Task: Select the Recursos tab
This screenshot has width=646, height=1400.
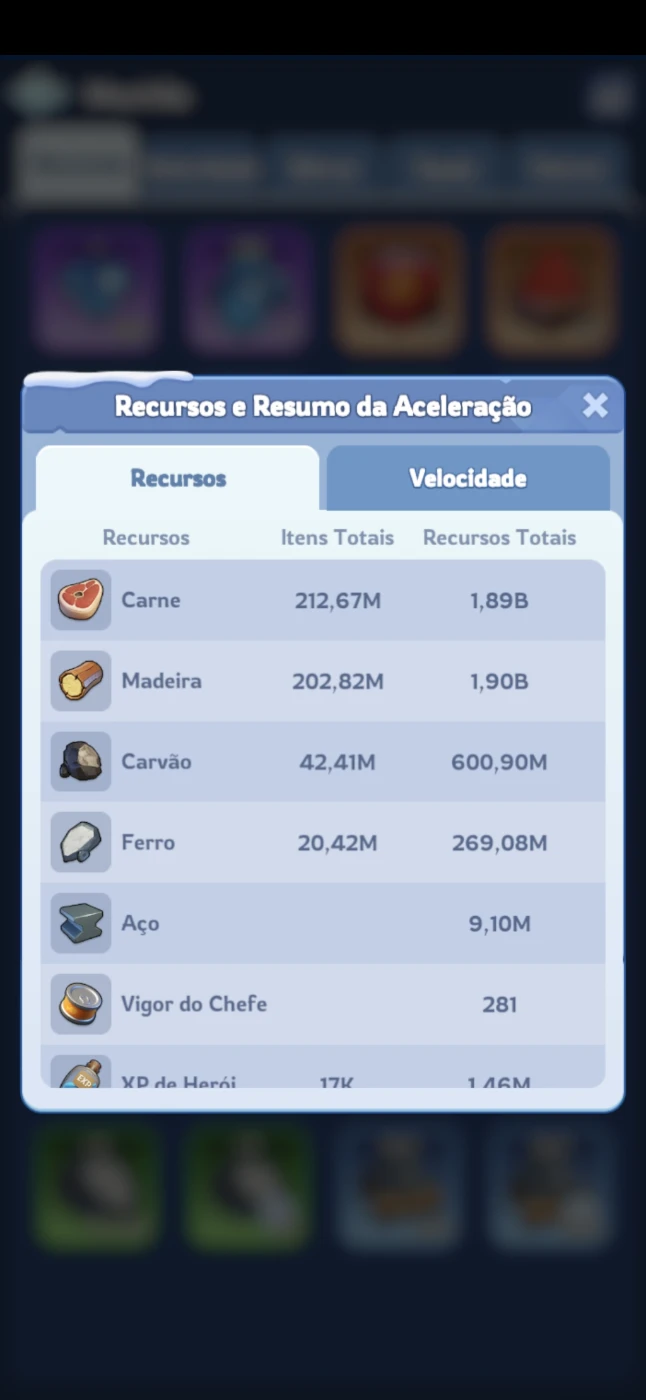Action: (x=178, y=478)
